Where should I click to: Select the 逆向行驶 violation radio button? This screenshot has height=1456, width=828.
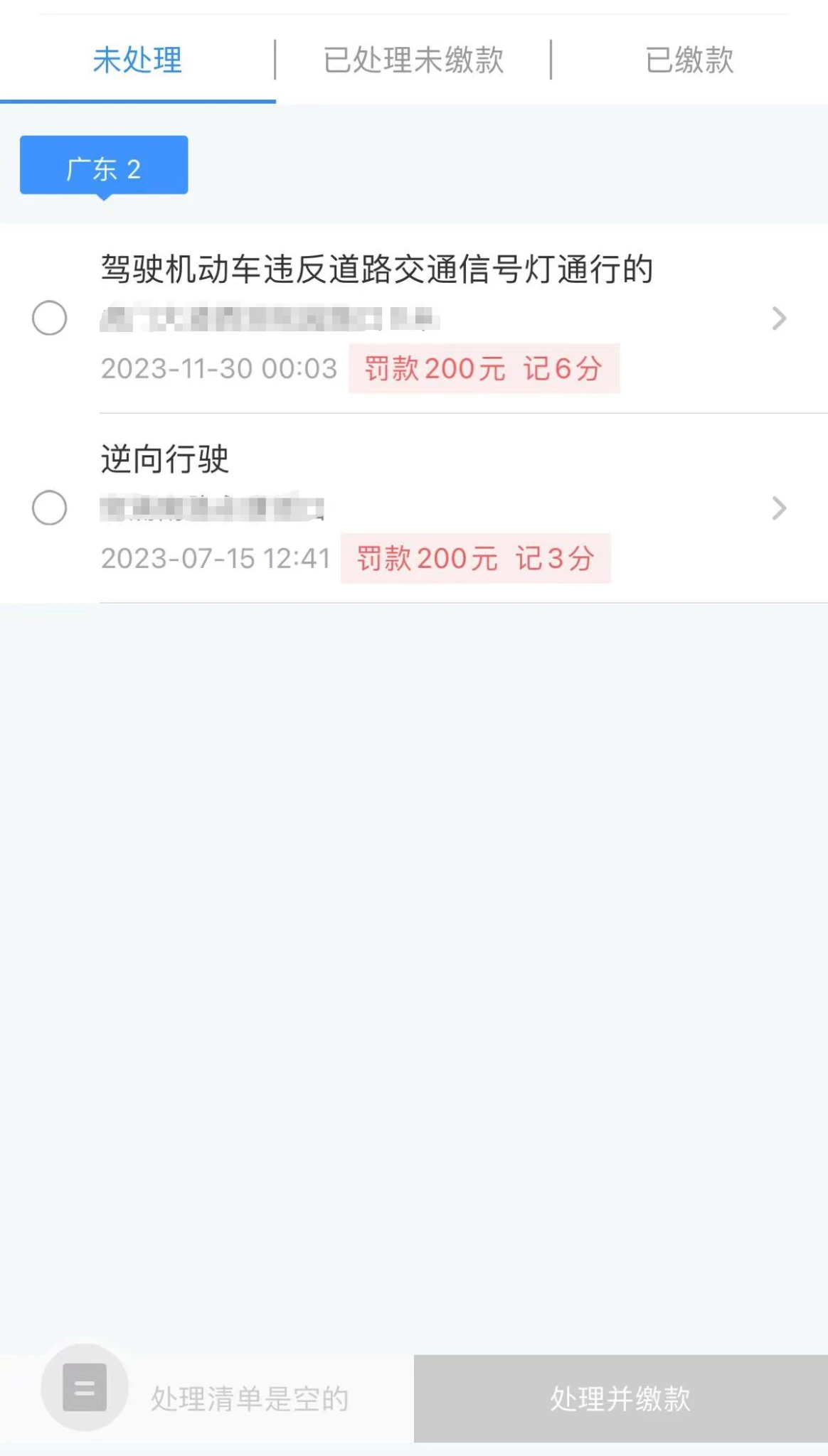50,508
